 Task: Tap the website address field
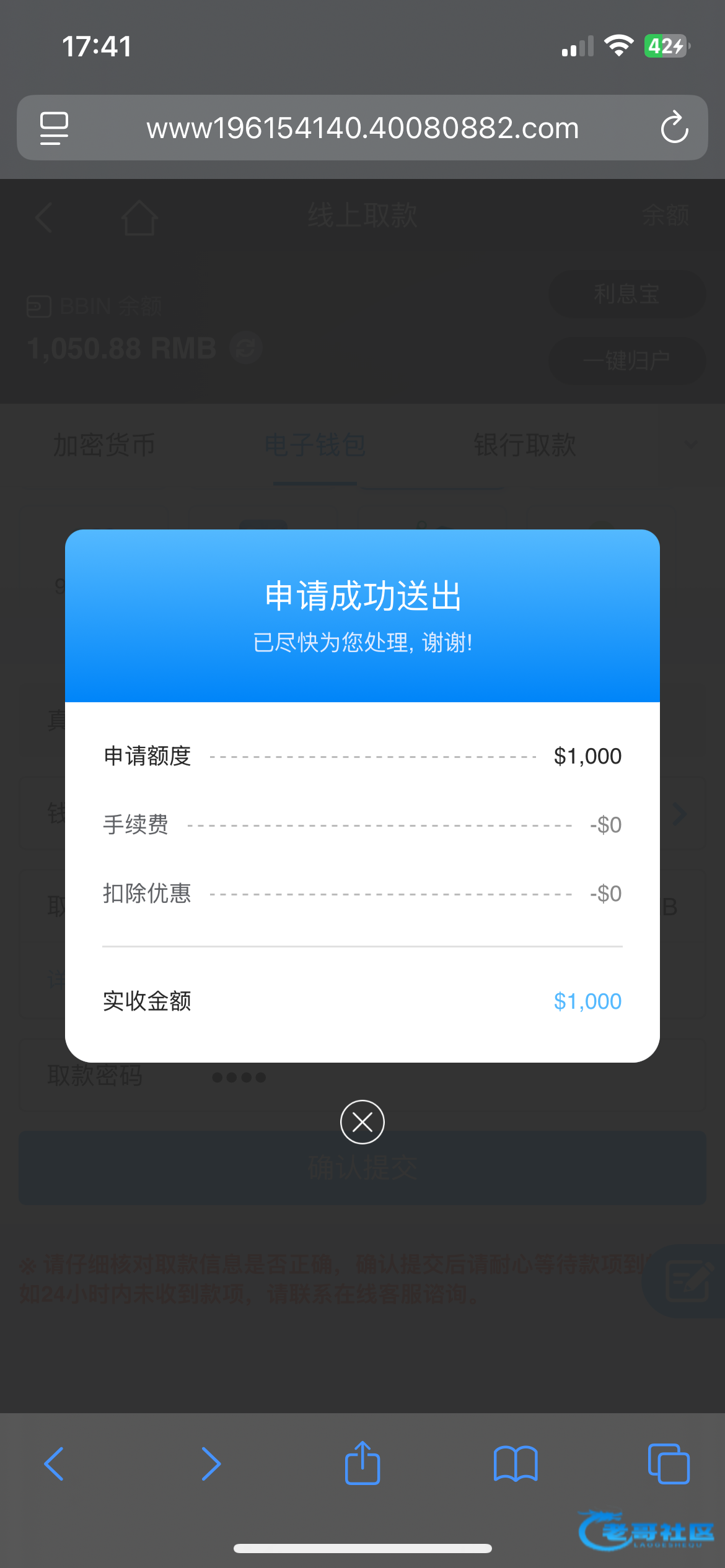point(362,128)
